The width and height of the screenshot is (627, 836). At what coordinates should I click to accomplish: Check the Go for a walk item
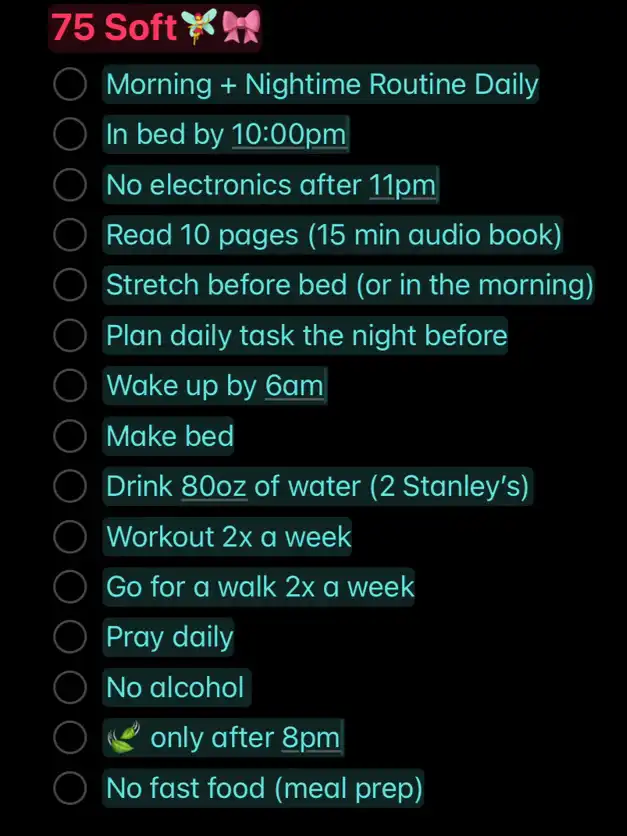click(x=69, y=587)
